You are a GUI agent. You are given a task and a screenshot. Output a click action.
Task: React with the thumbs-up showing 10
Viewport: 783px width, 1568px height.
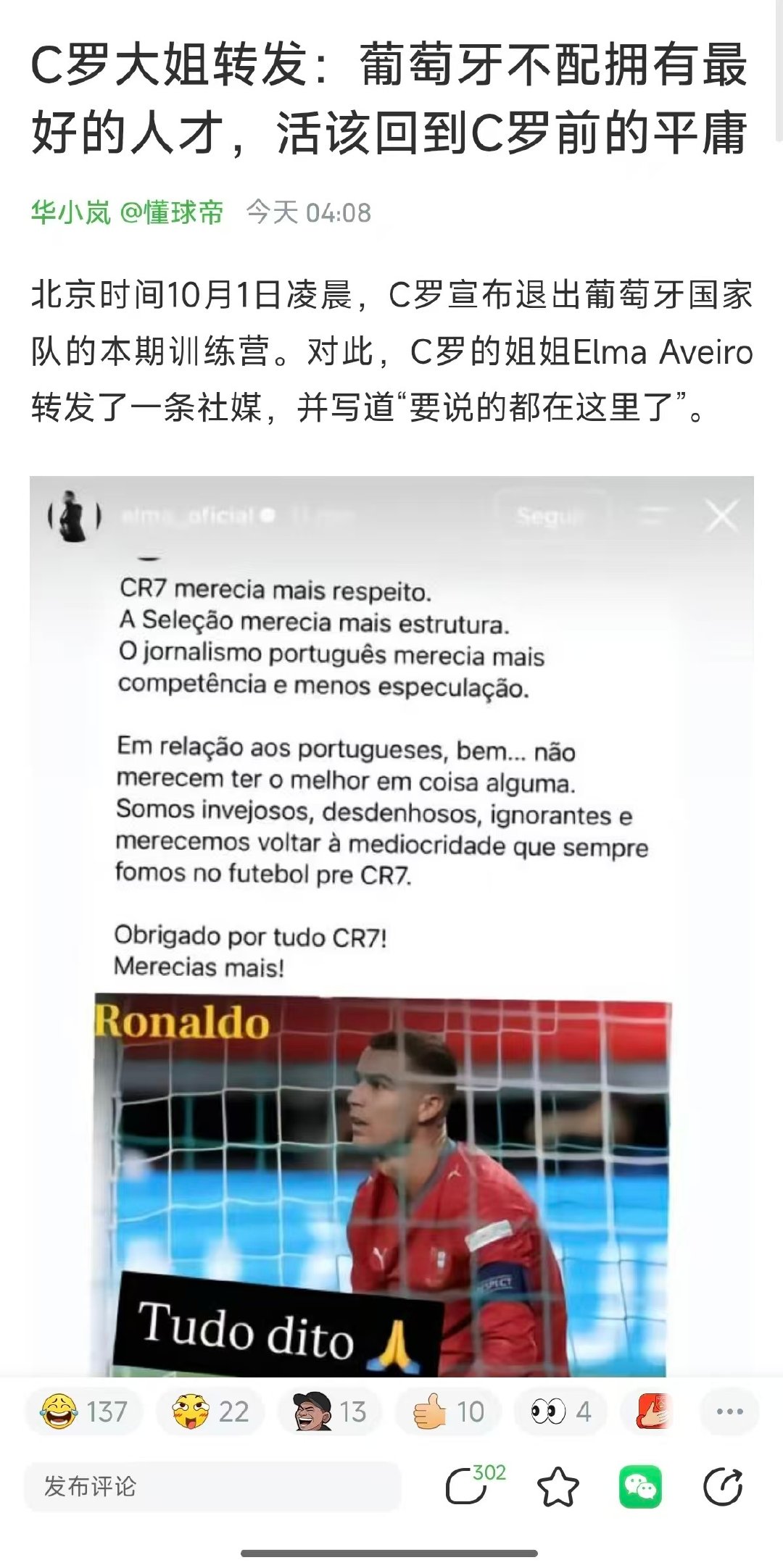coord(447,1411)
